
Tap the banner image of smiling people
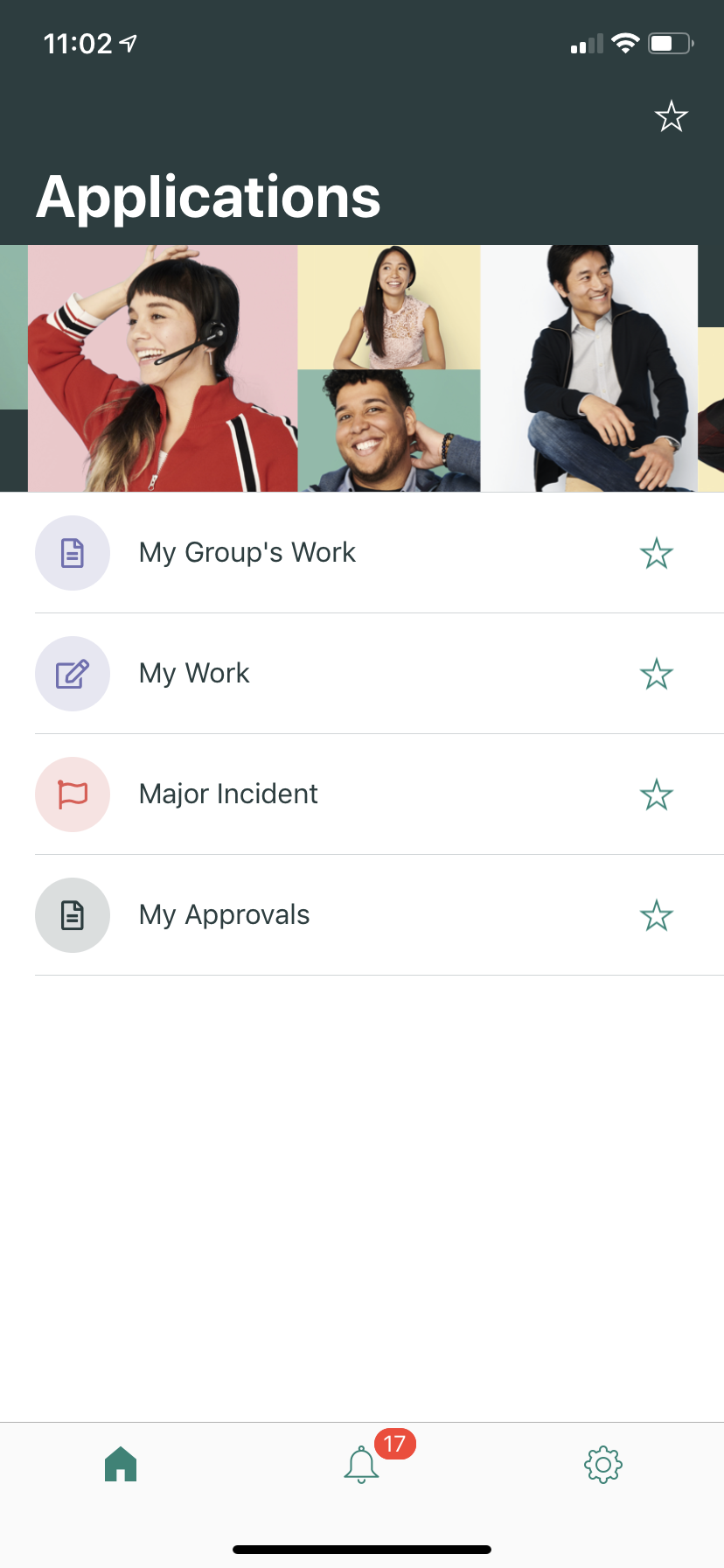tap(362, 367)
